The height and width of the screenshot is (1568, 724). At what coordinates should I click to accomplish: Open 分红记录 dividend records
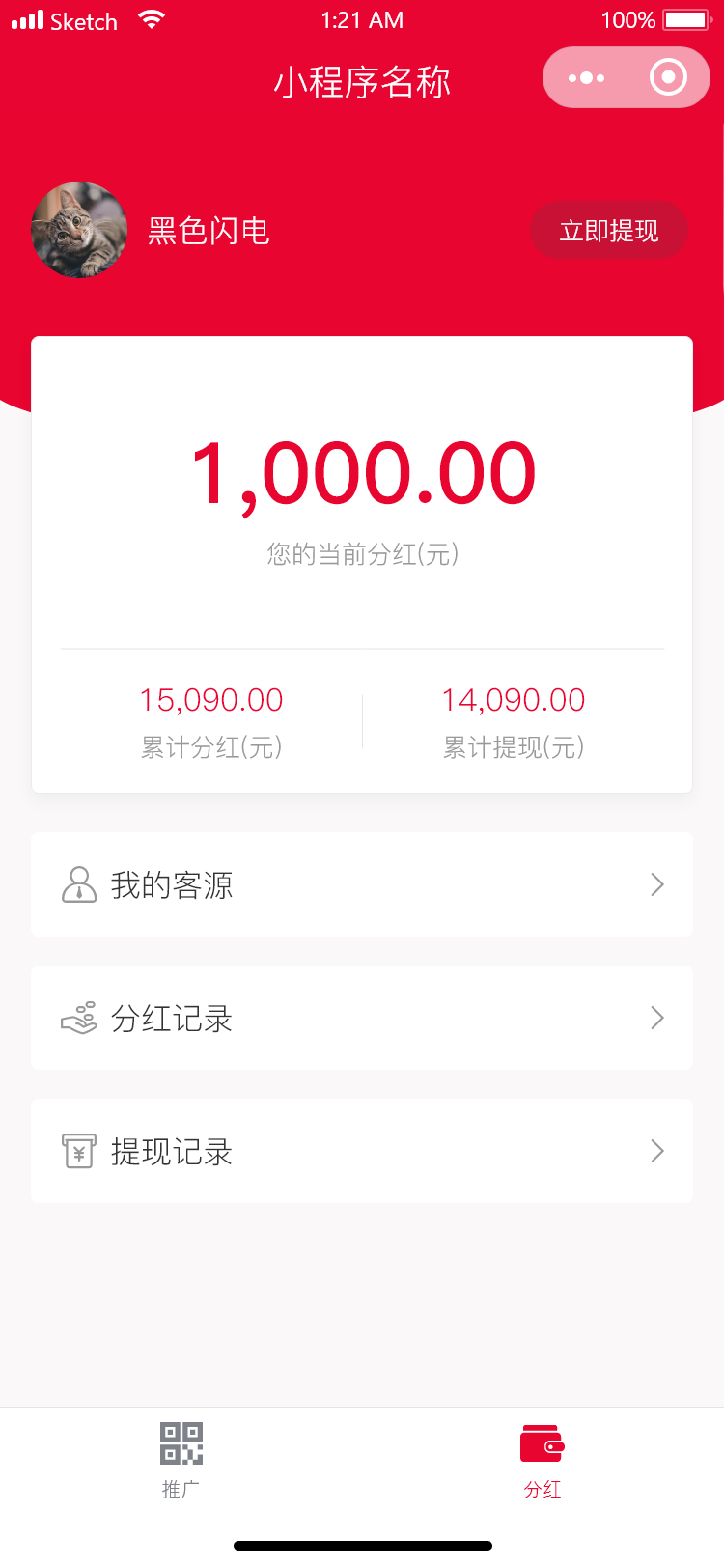click(362, 1018)
